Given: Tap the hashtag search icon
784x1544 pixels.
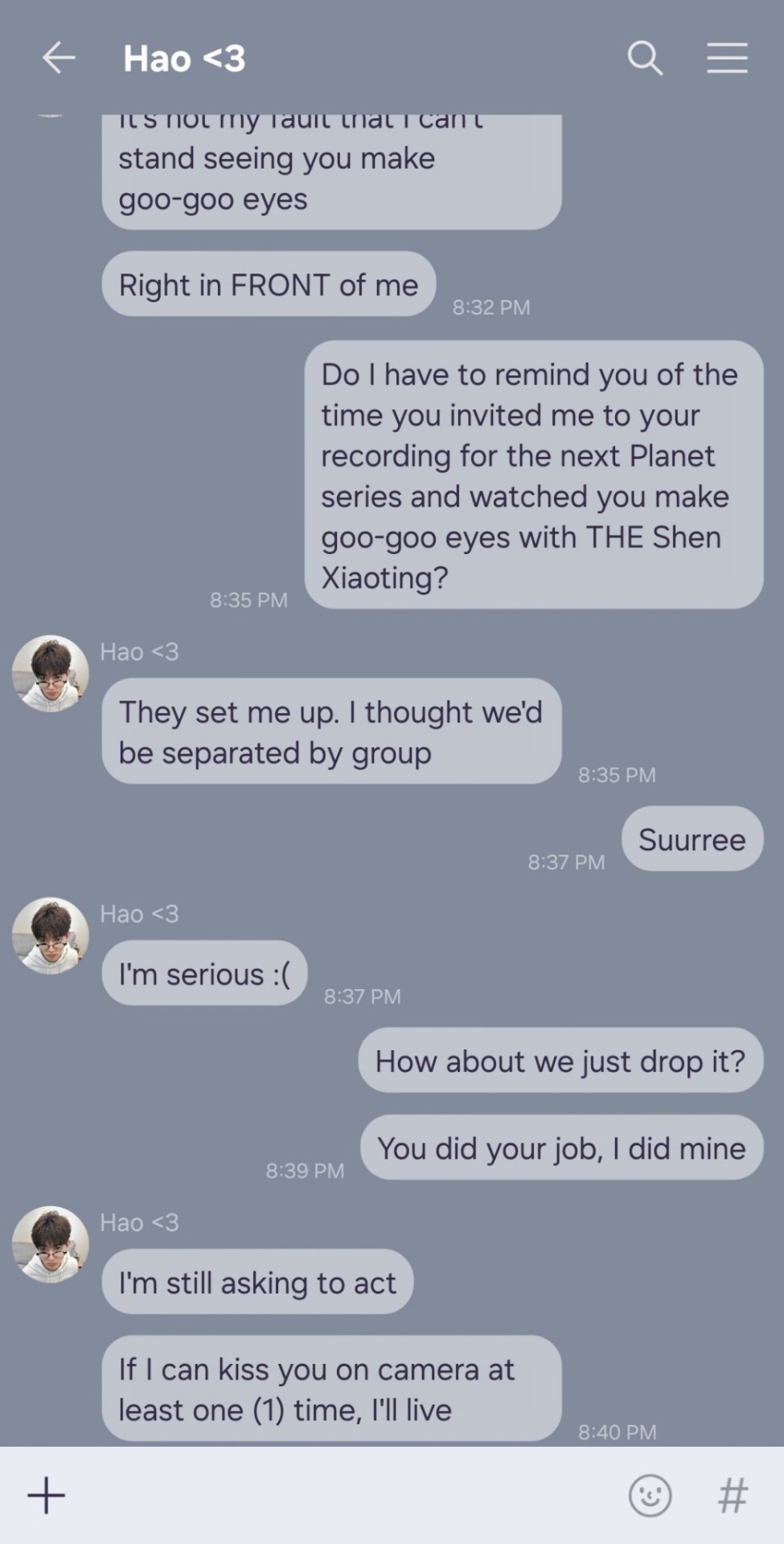Looking at the screenshot, I should tap(733, 1495).
